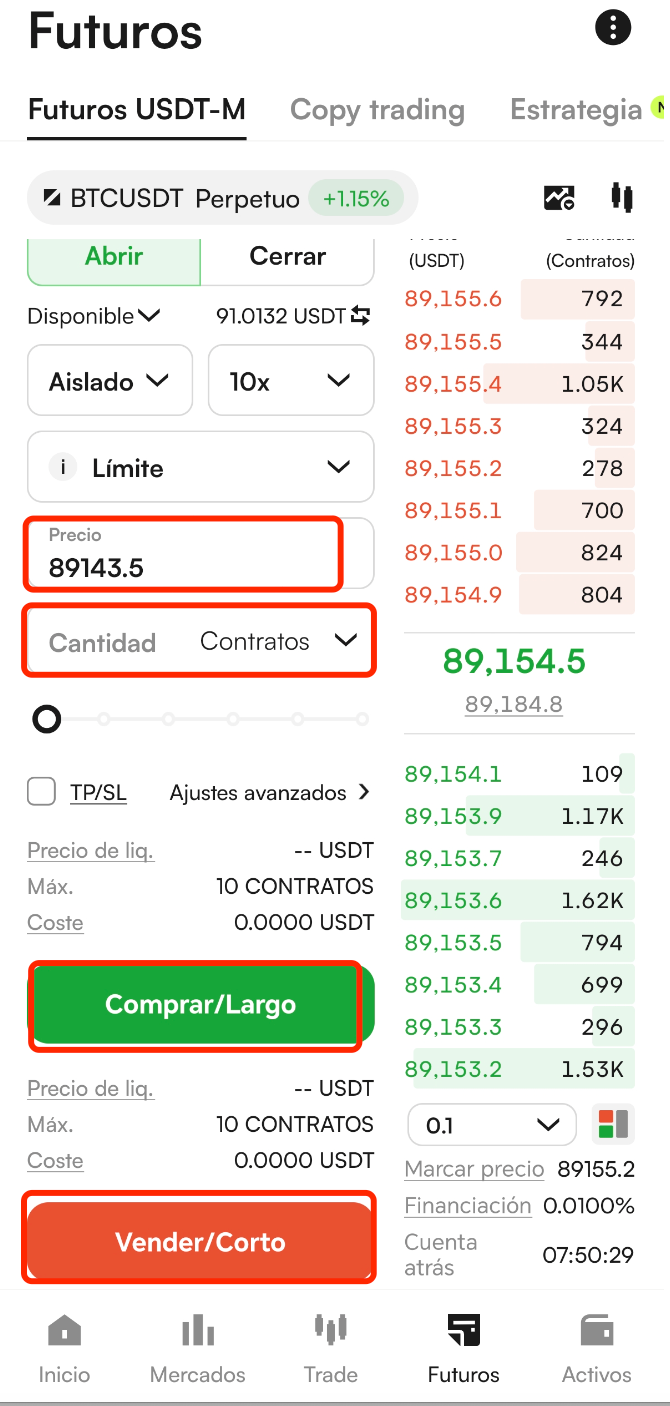Go to the Inicio tab
Screen dimensions: 670x1406
coord(64,1348)
